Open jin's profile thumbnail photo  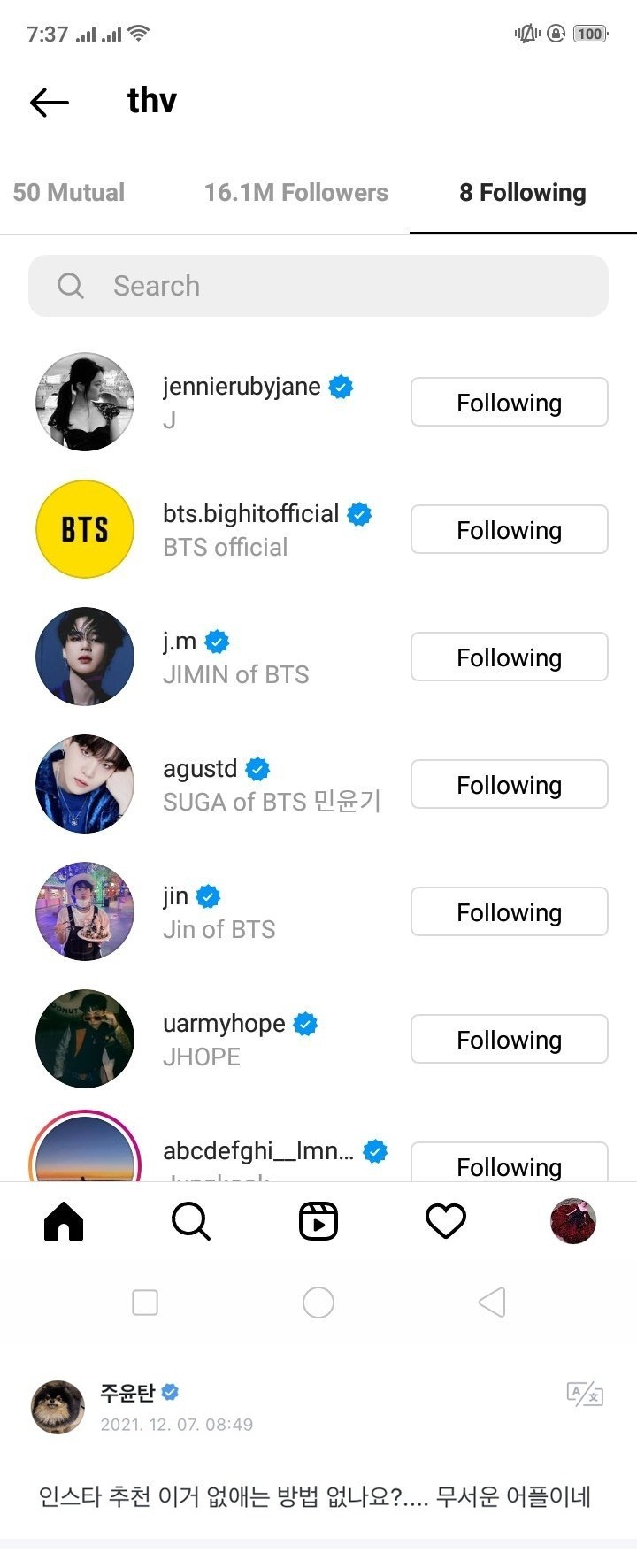click(84, 911)
